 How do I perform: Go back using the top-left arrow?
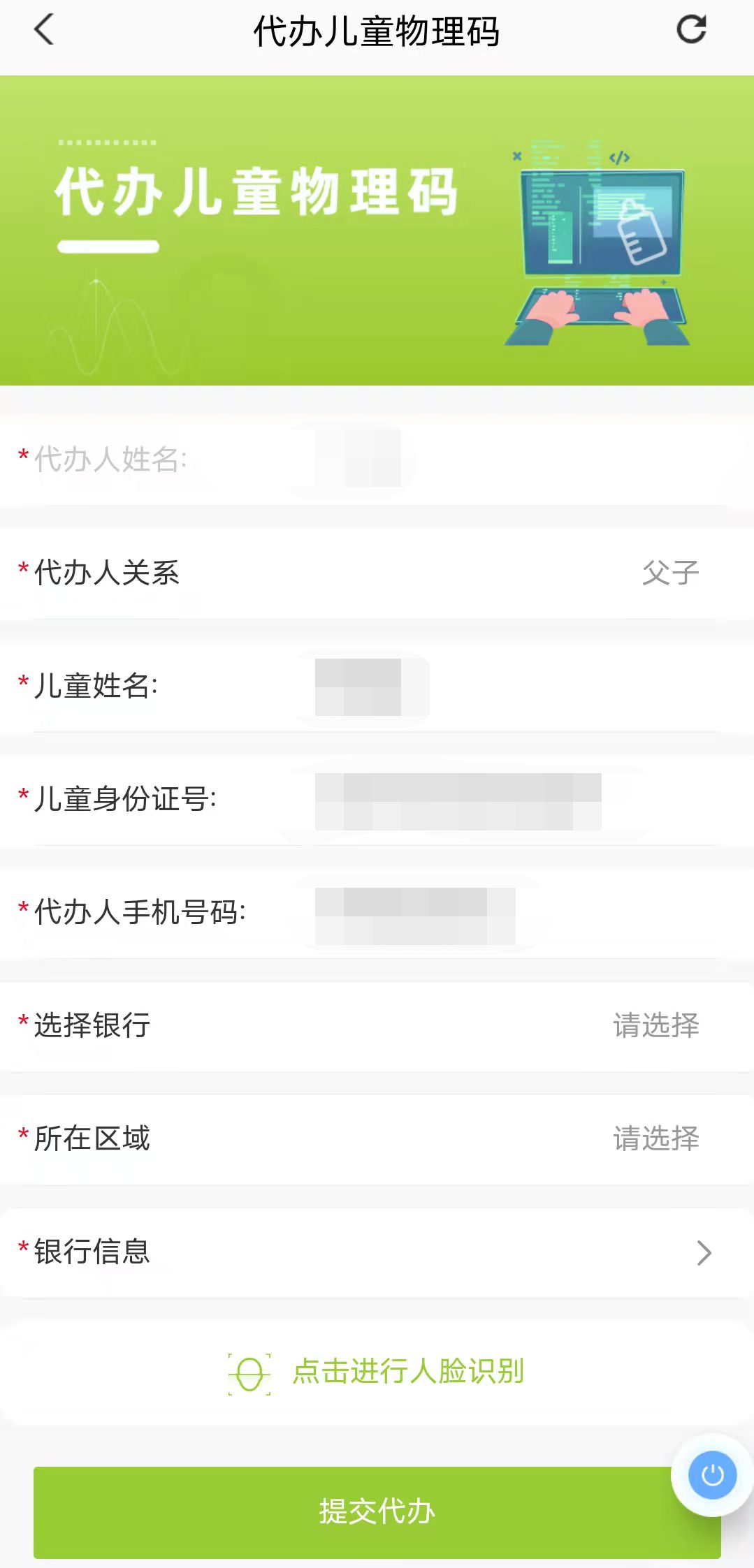[44, 30]
